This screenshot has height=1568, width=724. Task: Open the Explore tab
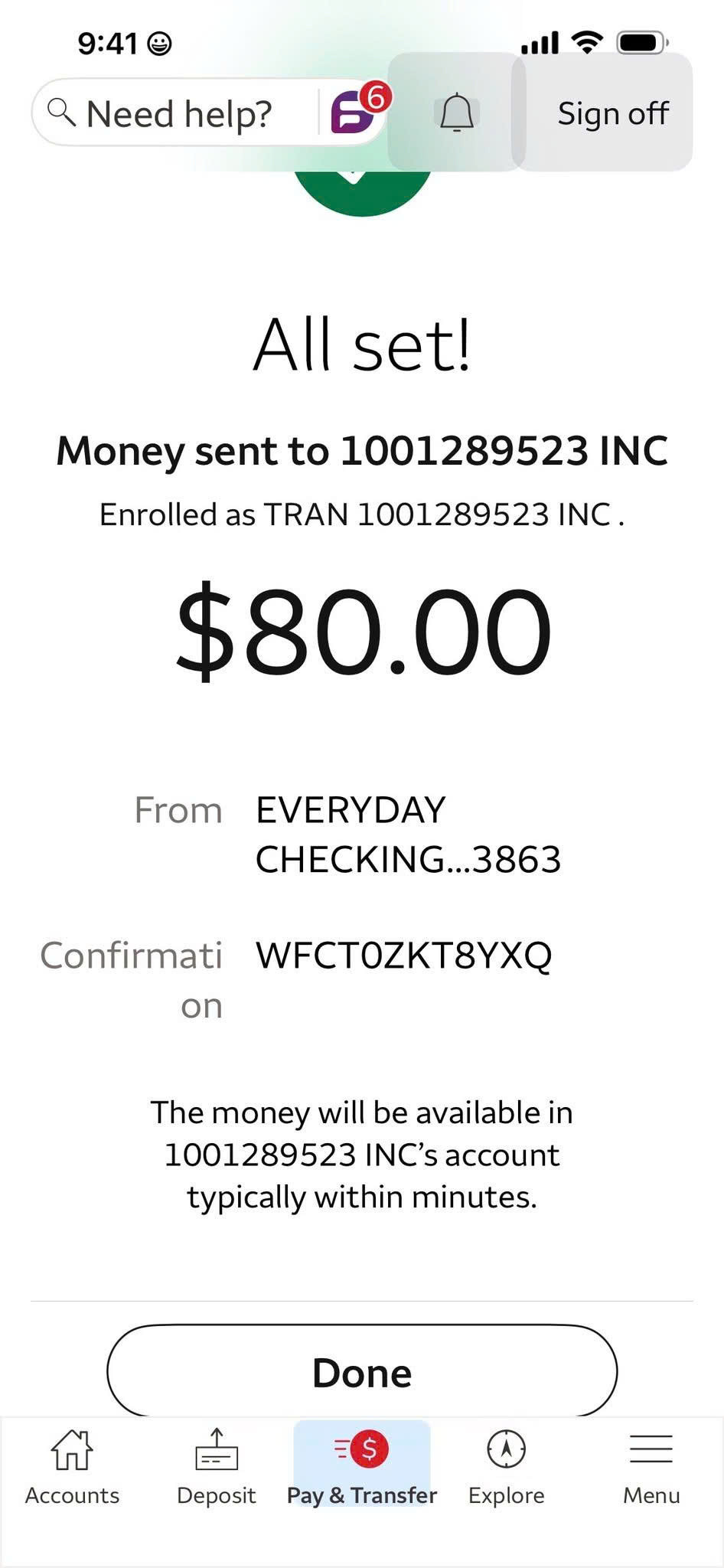(x=506, y=1468)
